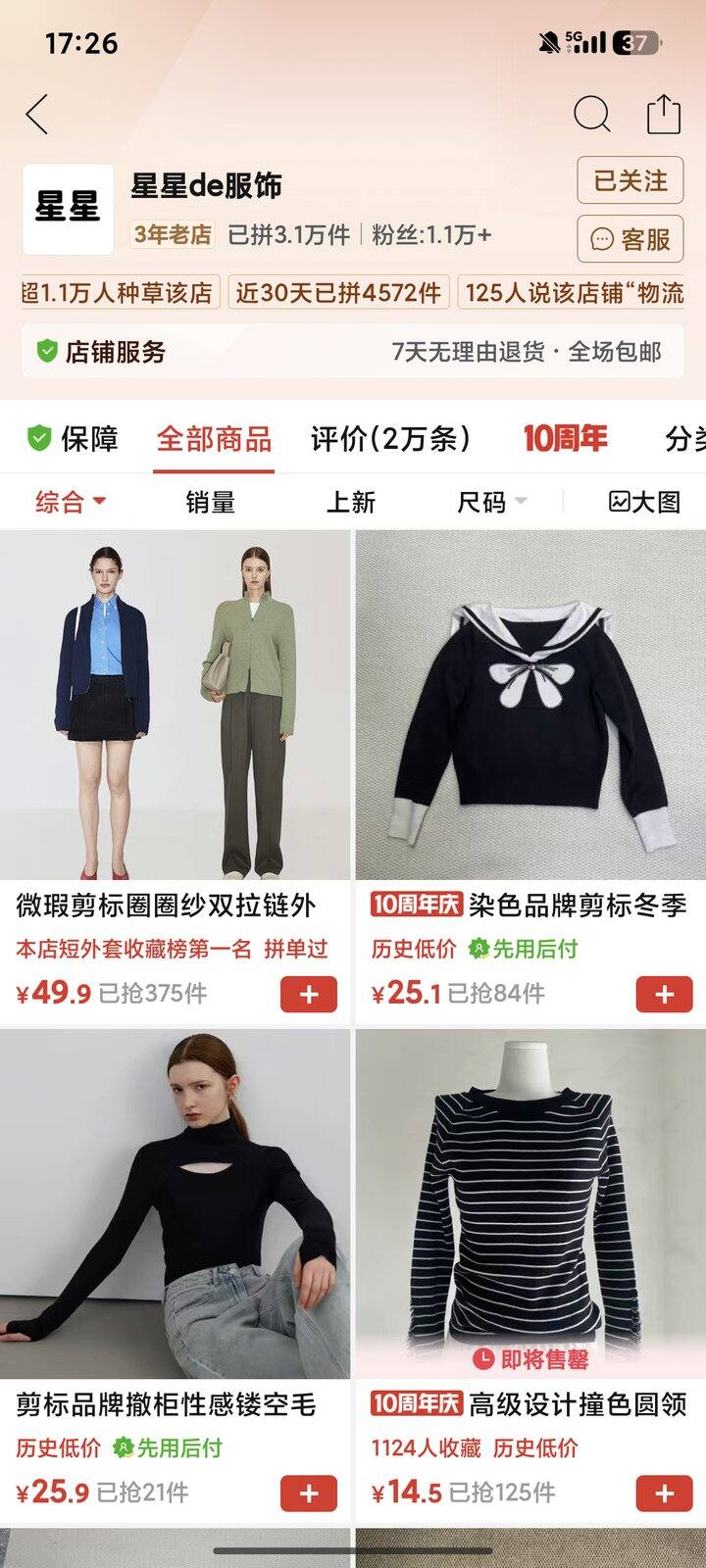The image size is (706, 1568).
Task: Sort products by 上新
Action: pyautogui.click(x=351, y=503)
